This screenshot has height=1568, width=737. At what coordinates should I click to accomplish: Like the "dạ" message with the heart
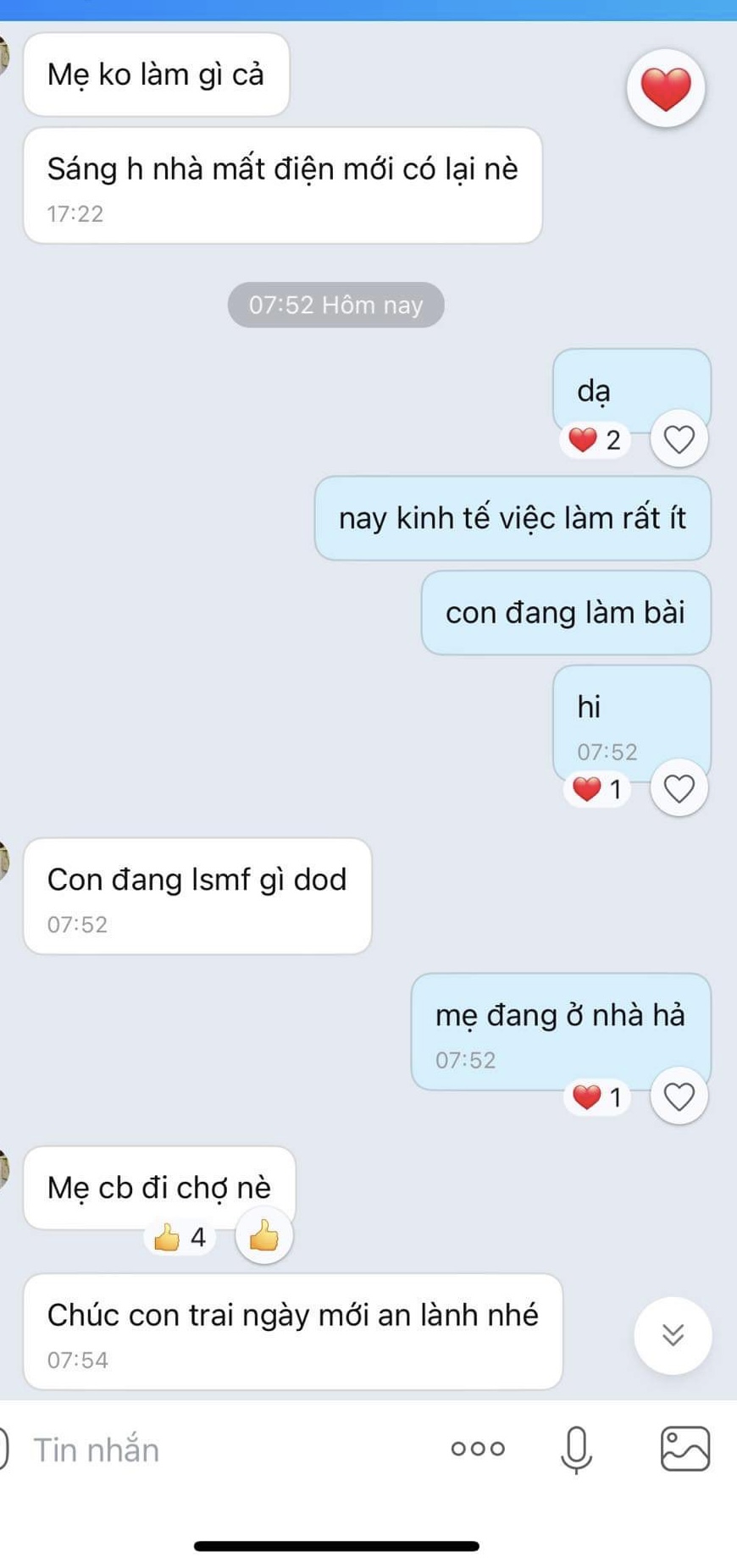pos(679,439)
